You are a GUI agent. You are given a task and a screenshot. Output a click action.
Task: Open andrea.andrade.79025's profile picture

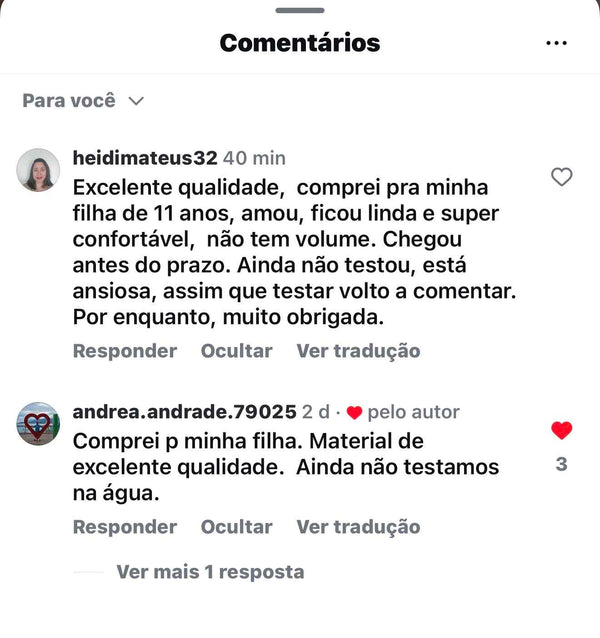[x=38, y=424]
